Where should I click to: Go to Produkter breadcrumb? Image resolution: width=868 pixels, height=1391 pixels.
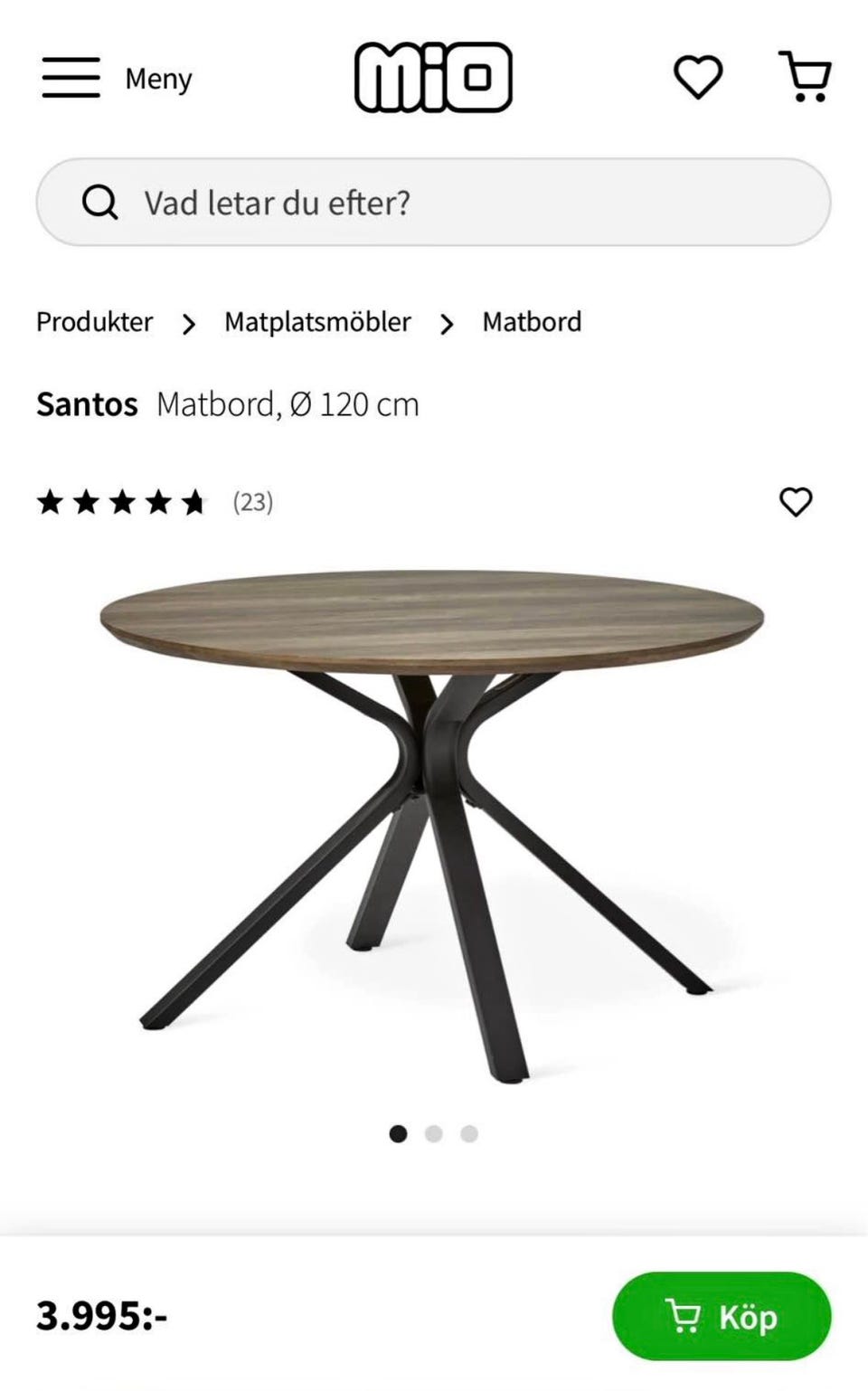pyautogui.click(x=95, y=322)
